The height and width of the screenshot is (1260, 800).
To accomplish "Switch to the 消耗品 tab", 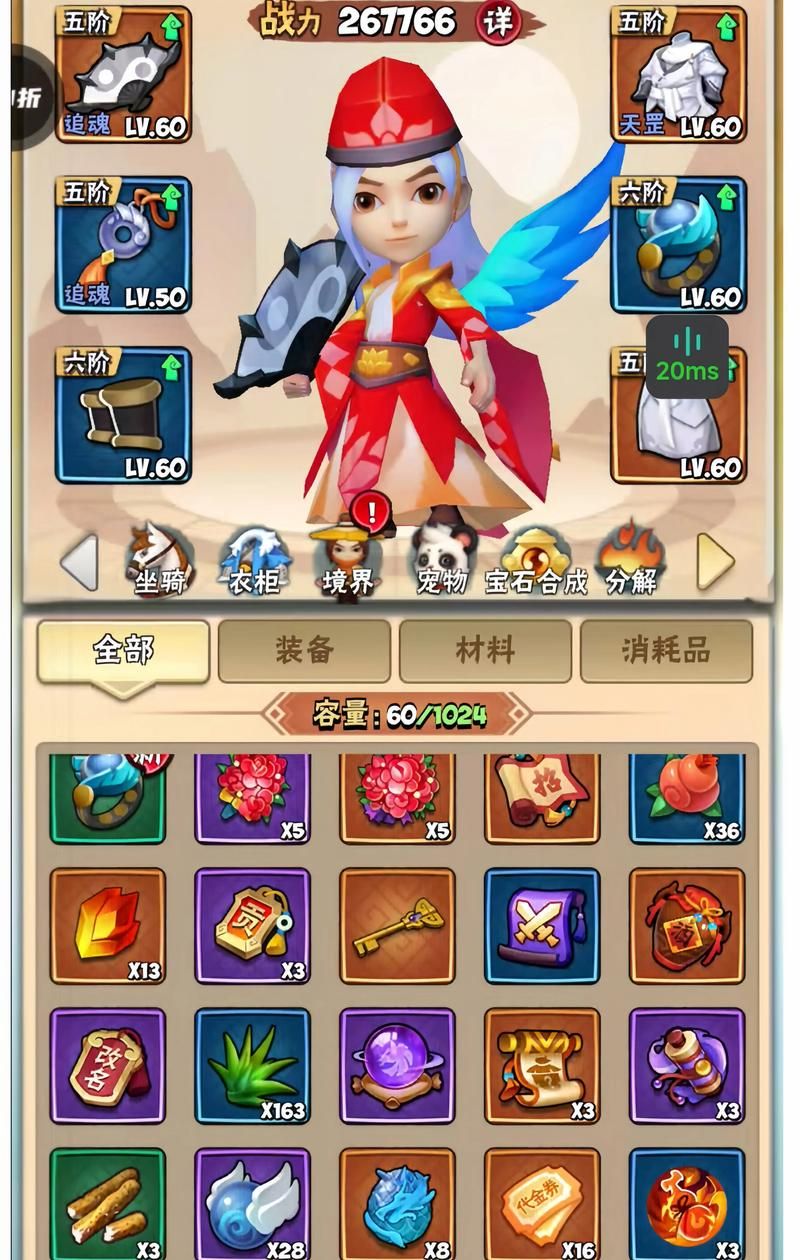I will [666, 651].
